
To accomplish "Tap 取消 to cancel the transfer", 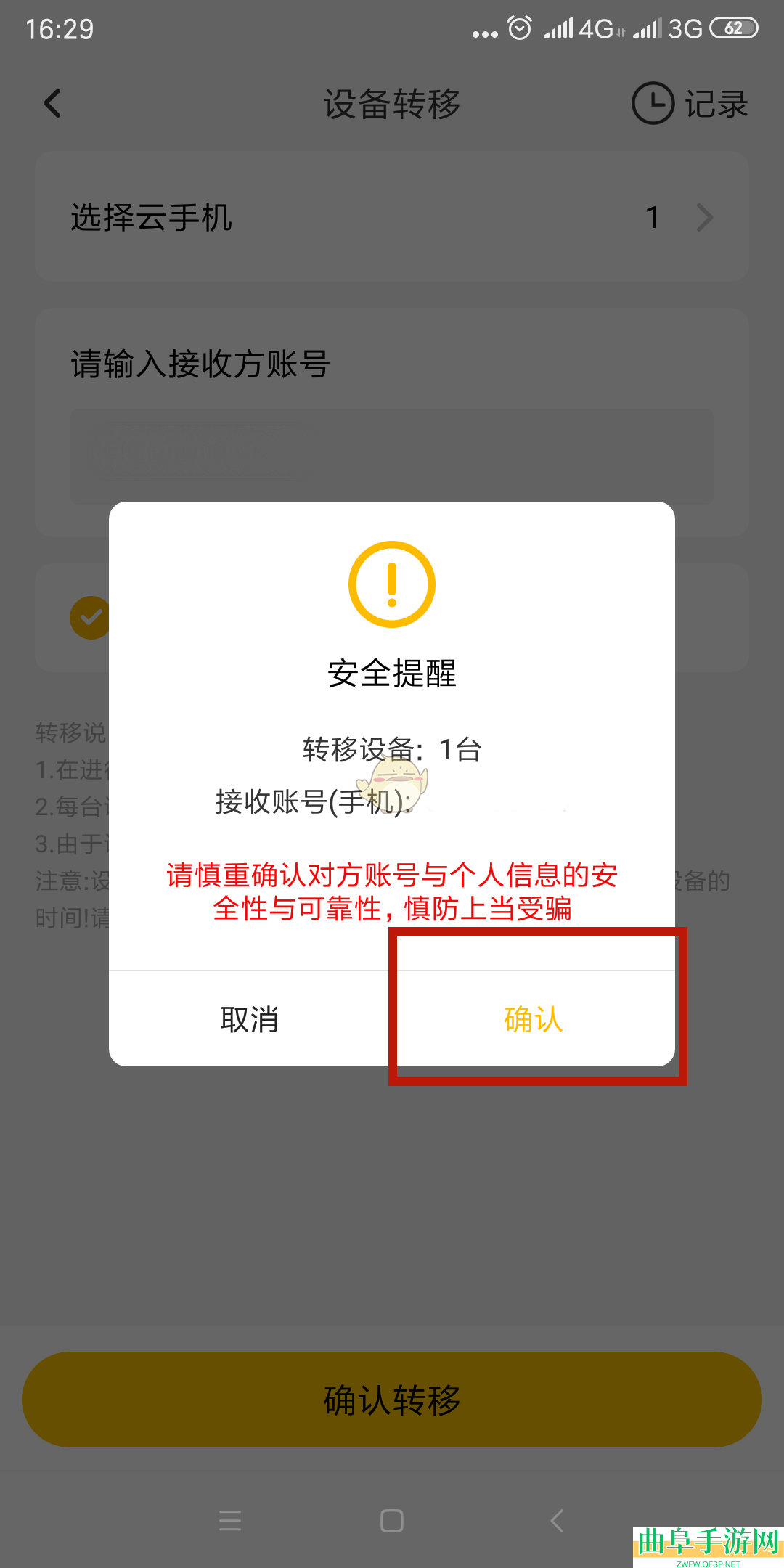I will (249, 1020).
